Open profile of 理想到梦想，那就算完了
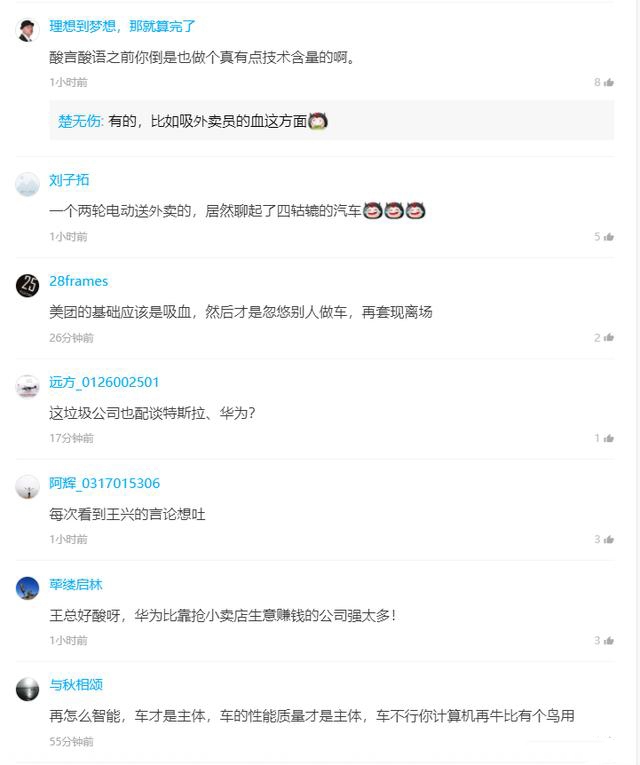640x765 pixels. pyautogui.click(x=122, y=27)
